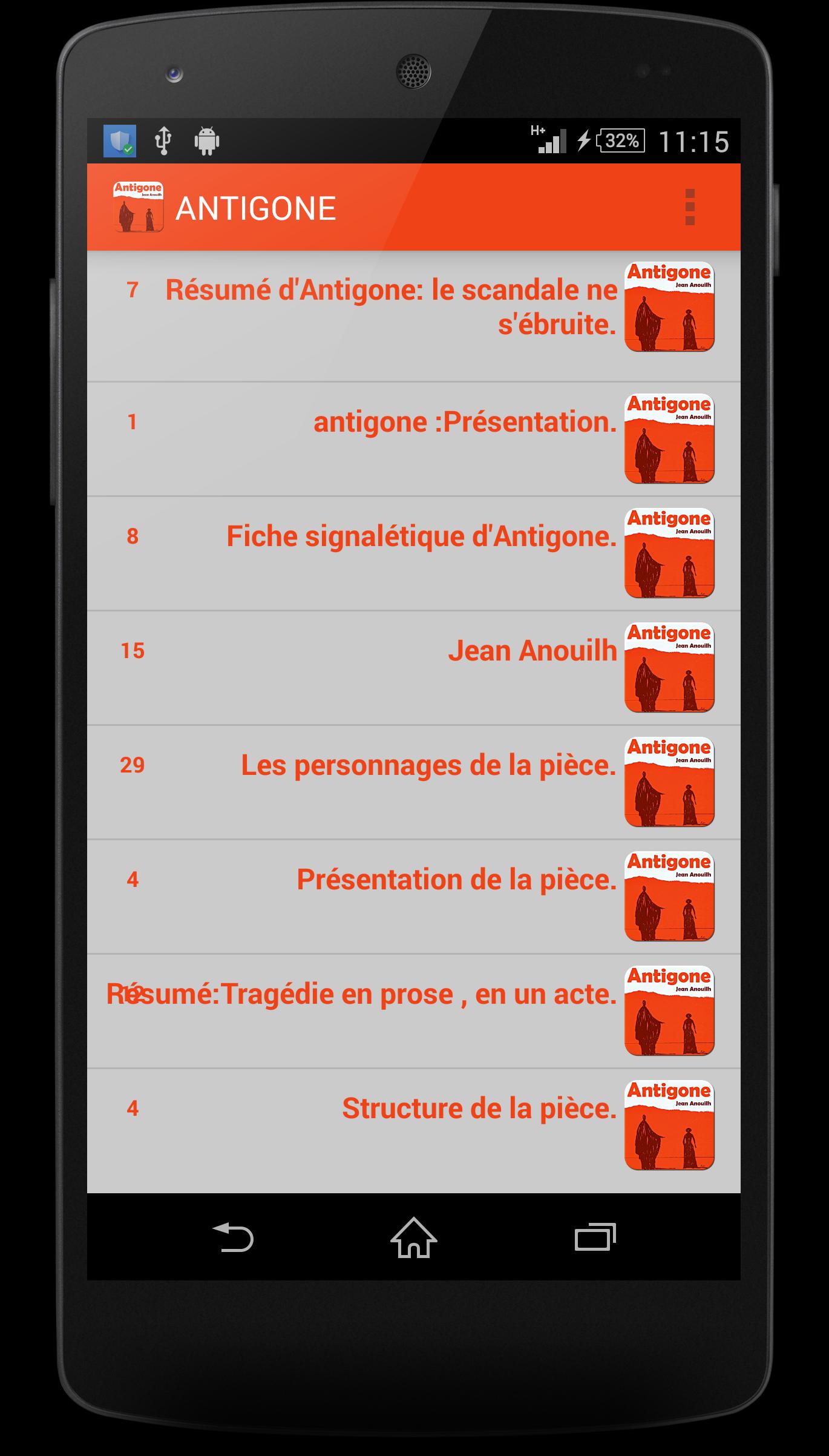Click the USB connection status icon
The image size is (829, 1456).
click(x=162, y=139)
